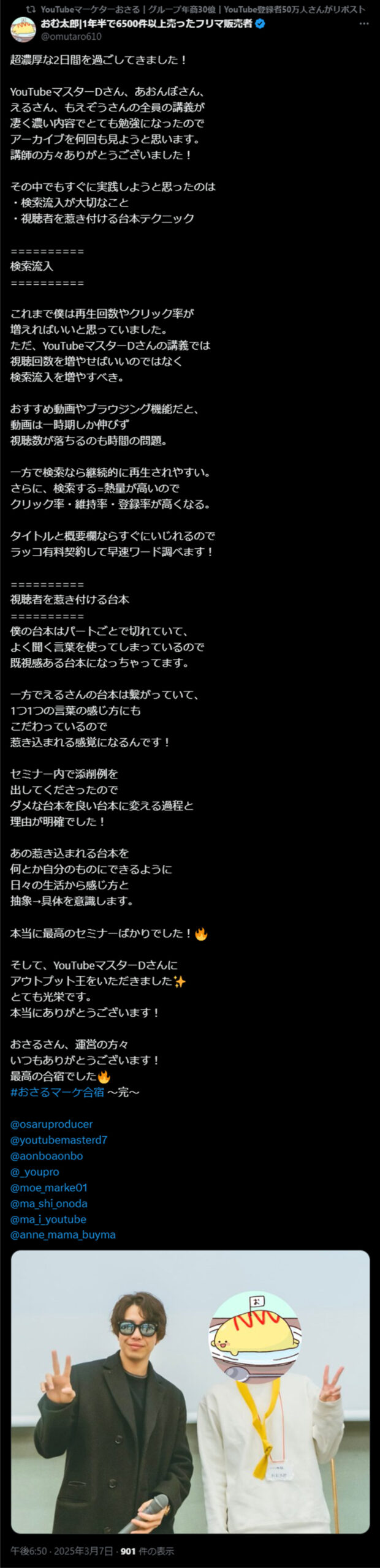This screenshot has width=380, height=1568.
Task: Tap the @ma_i_youtube mention
Action: (x=48, y=1219)
